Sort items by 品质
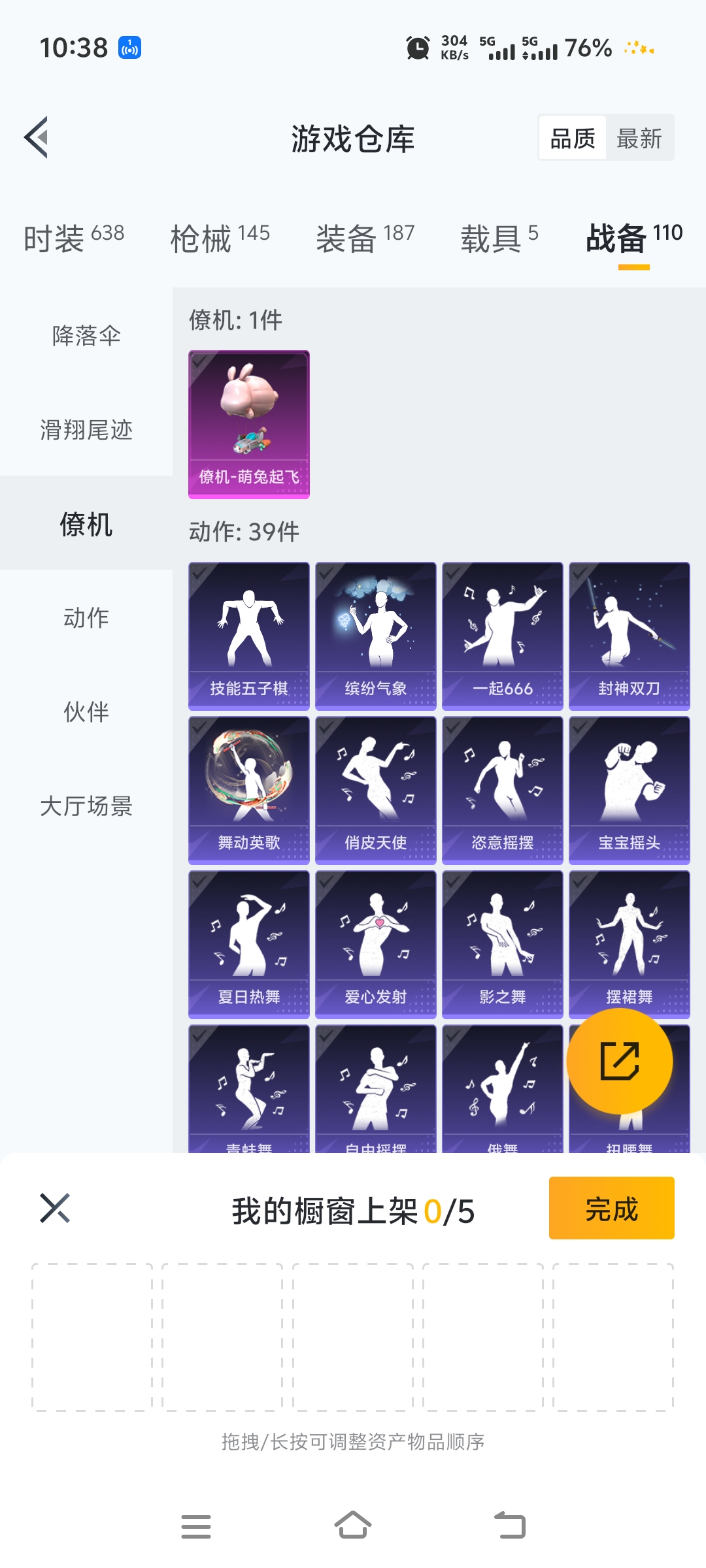706x1568 pixels. pos(573,139)
